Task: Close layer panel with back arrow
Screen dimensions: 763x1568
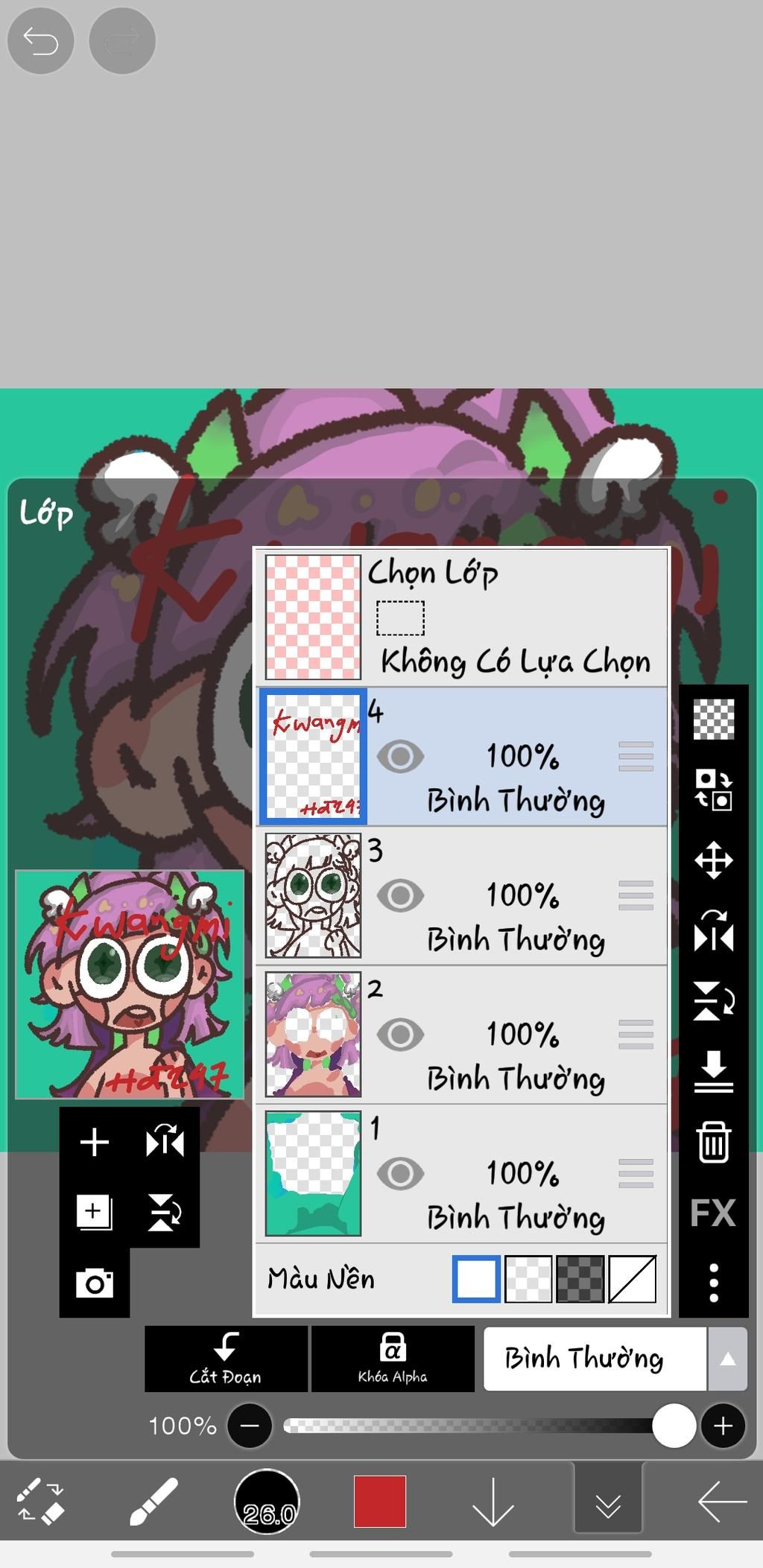Action: (x=721, y=1501)
